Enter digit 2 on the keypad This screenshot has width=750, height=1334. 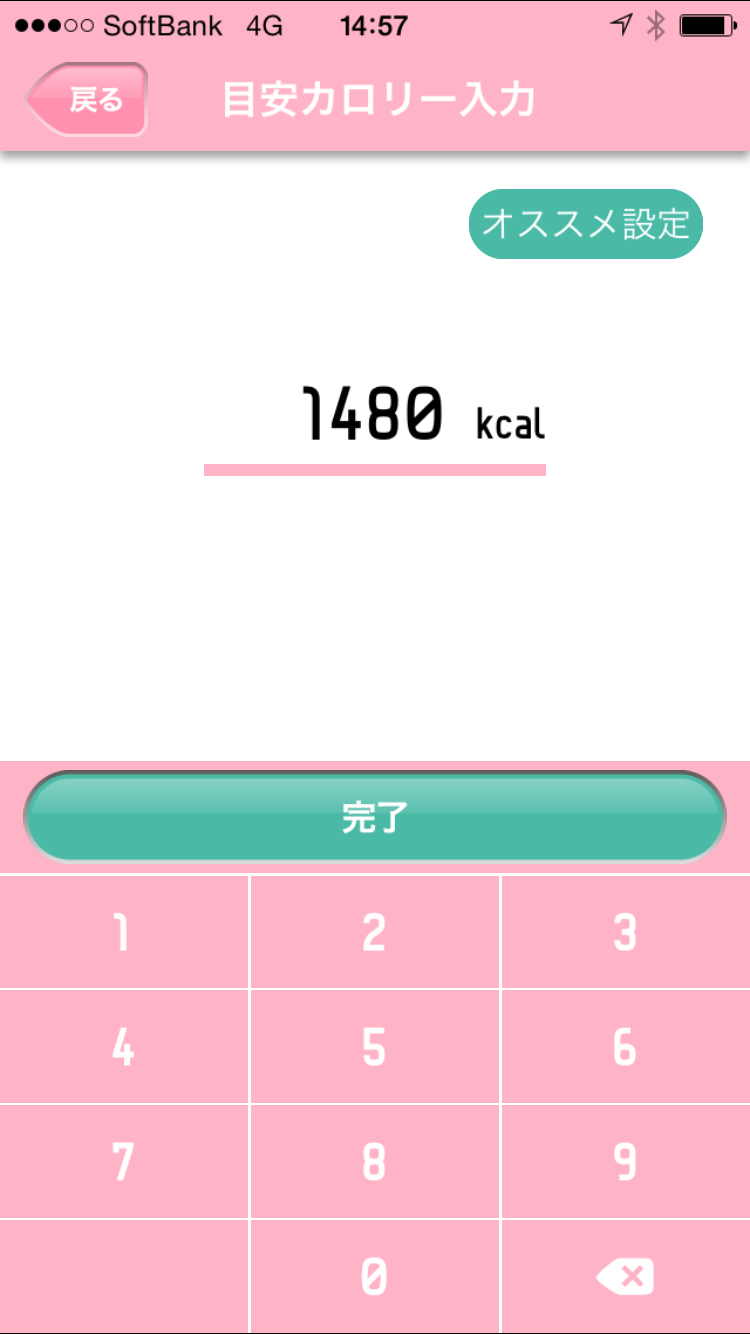tap(374, 933)
